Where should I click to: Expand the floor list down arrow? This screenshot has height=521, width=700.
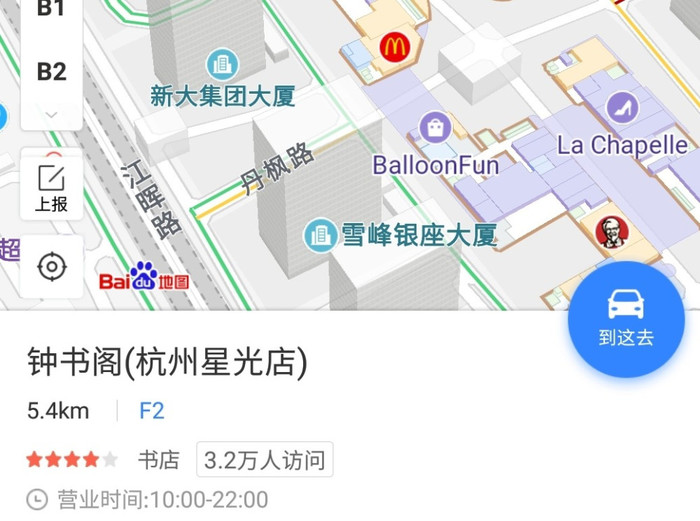coord(51,115)
